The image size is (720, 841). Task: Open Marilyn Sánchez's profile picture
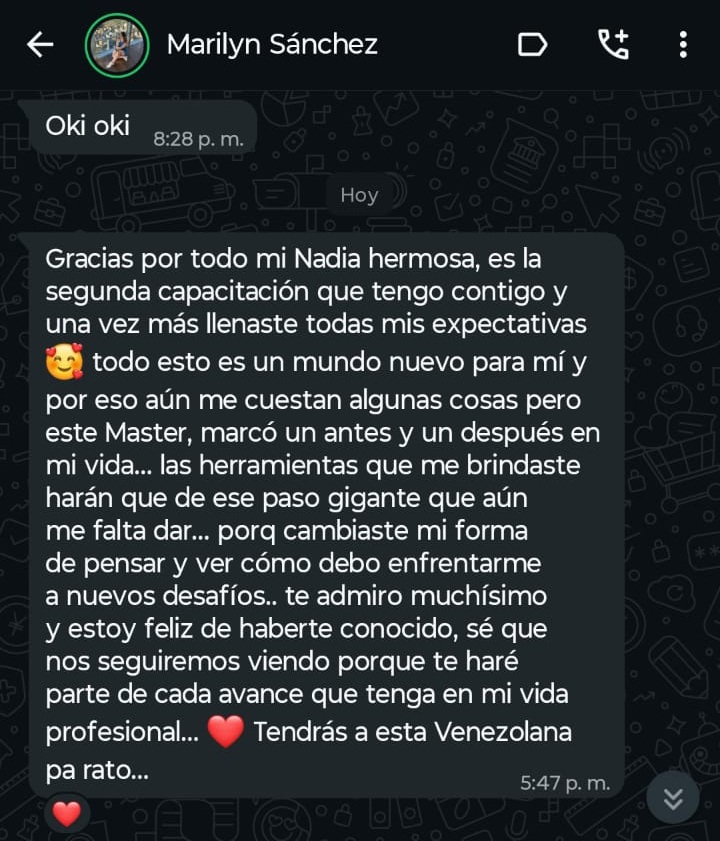coord(117,45)
